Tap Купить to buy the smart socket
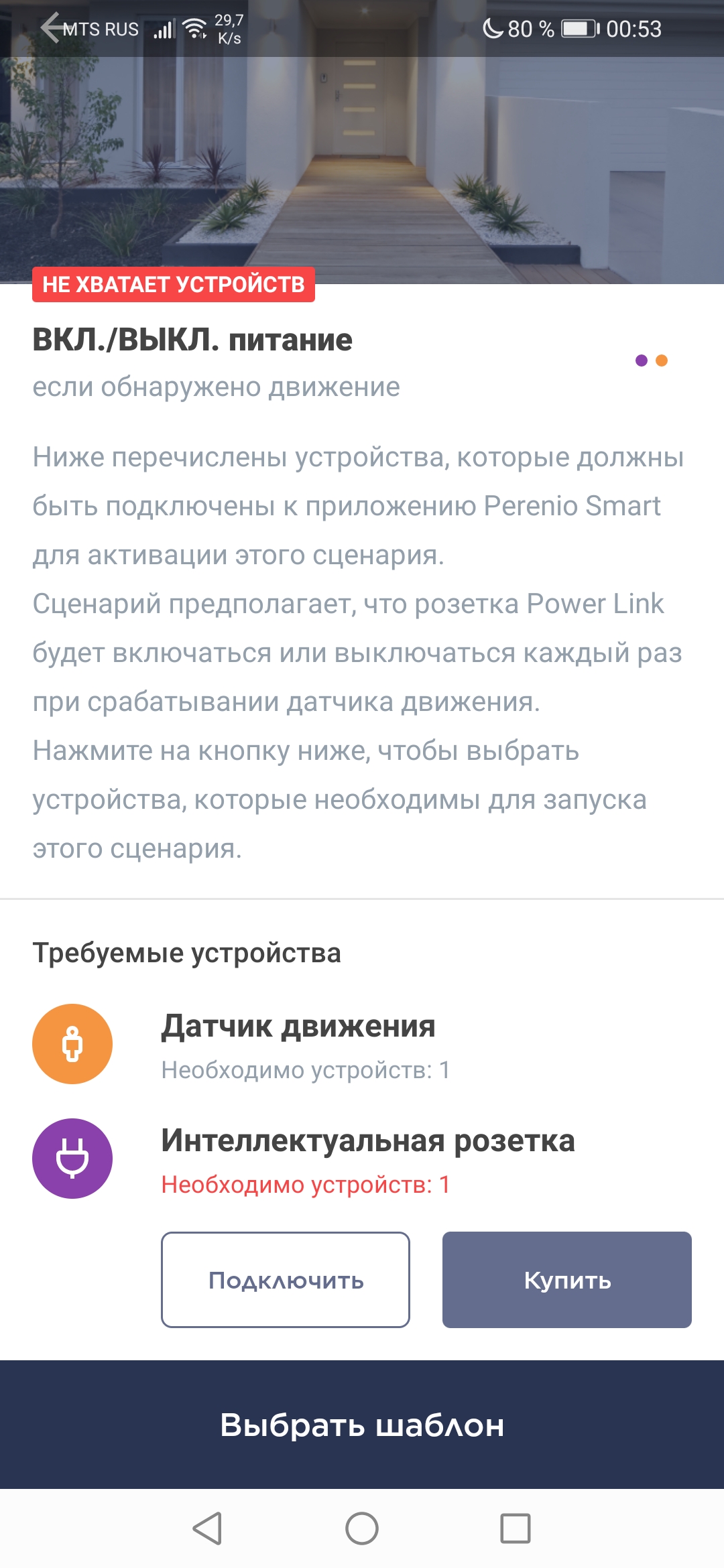The image size is (724, 1568). (567, 1280)
